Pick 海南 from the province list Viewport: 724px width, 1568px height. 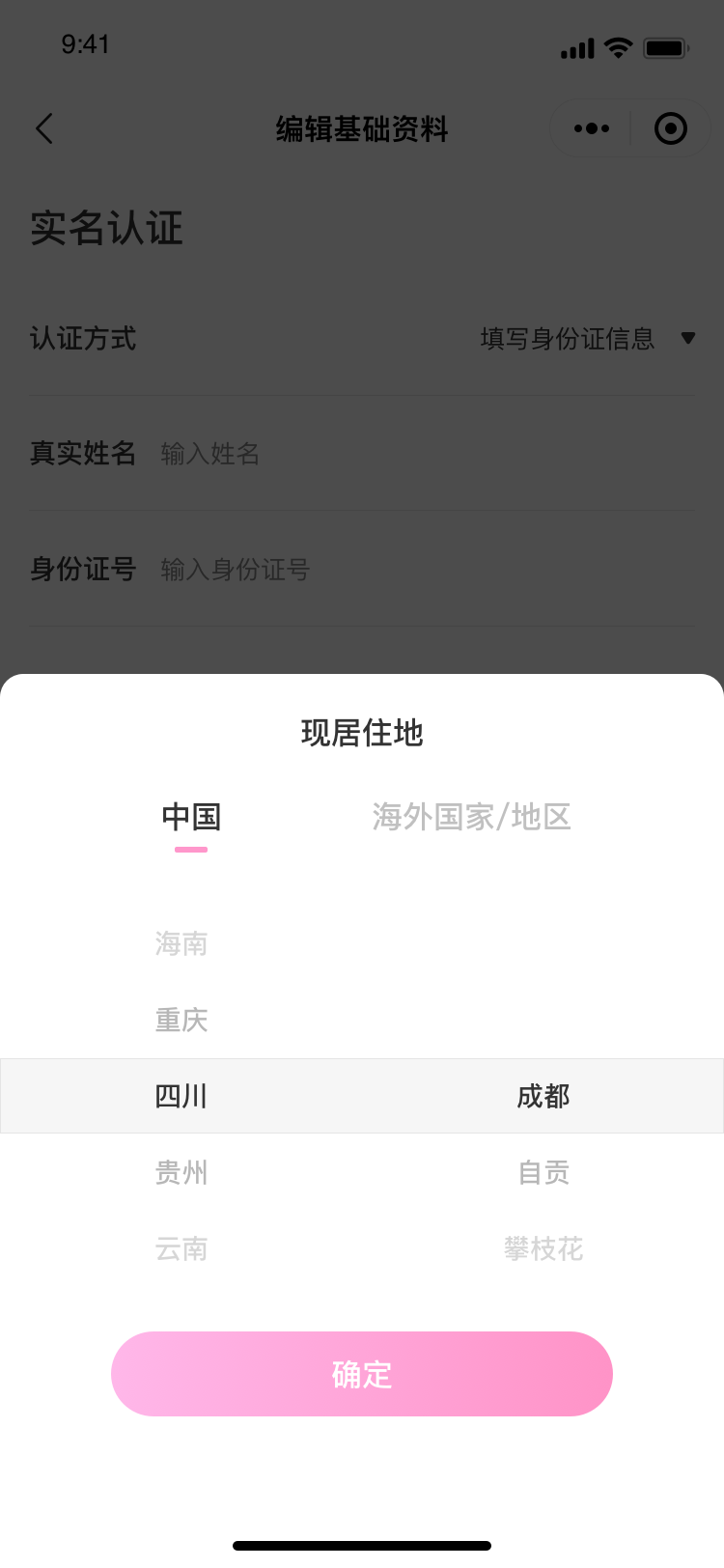[181, 943]
